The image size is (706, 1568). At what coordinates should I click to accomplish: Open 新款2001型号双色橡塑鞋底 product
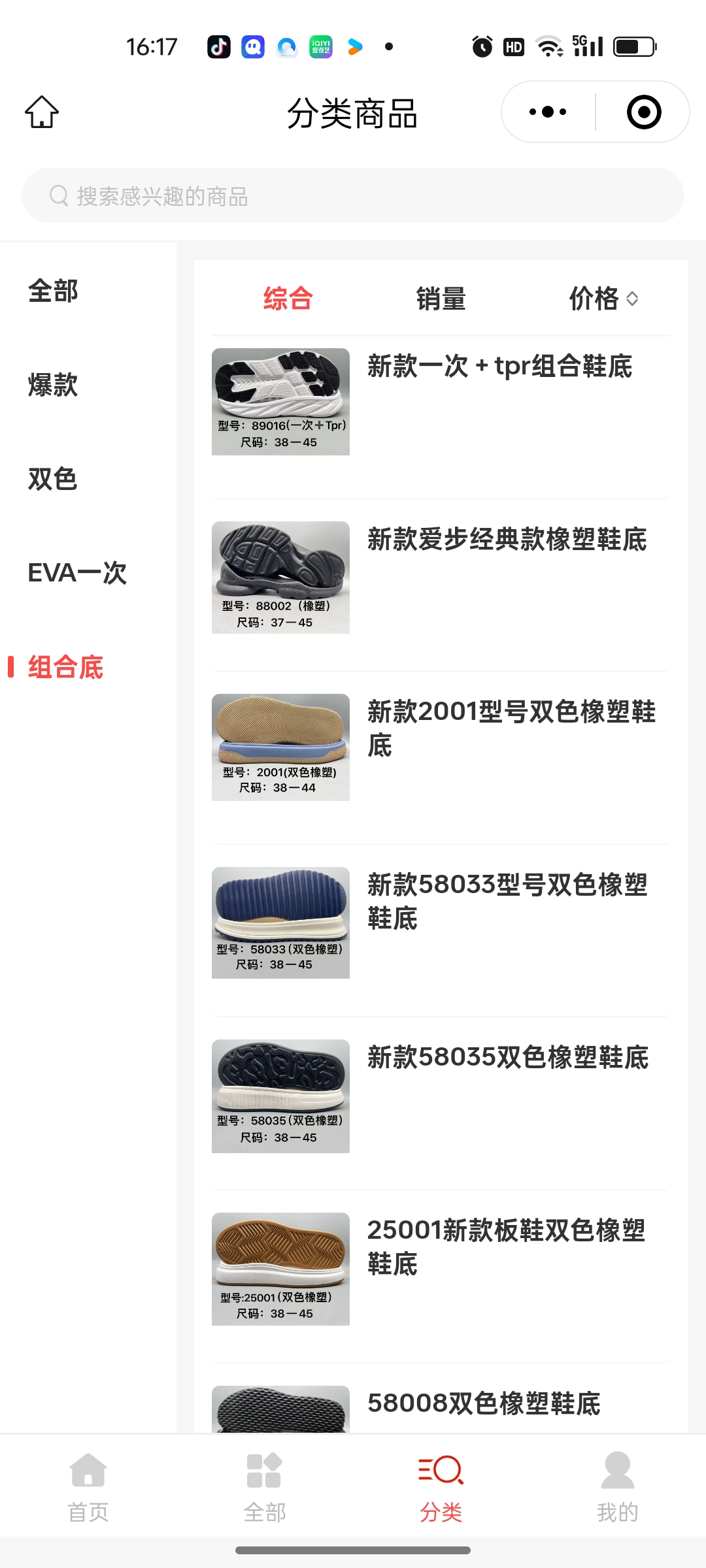coord(511,728)
